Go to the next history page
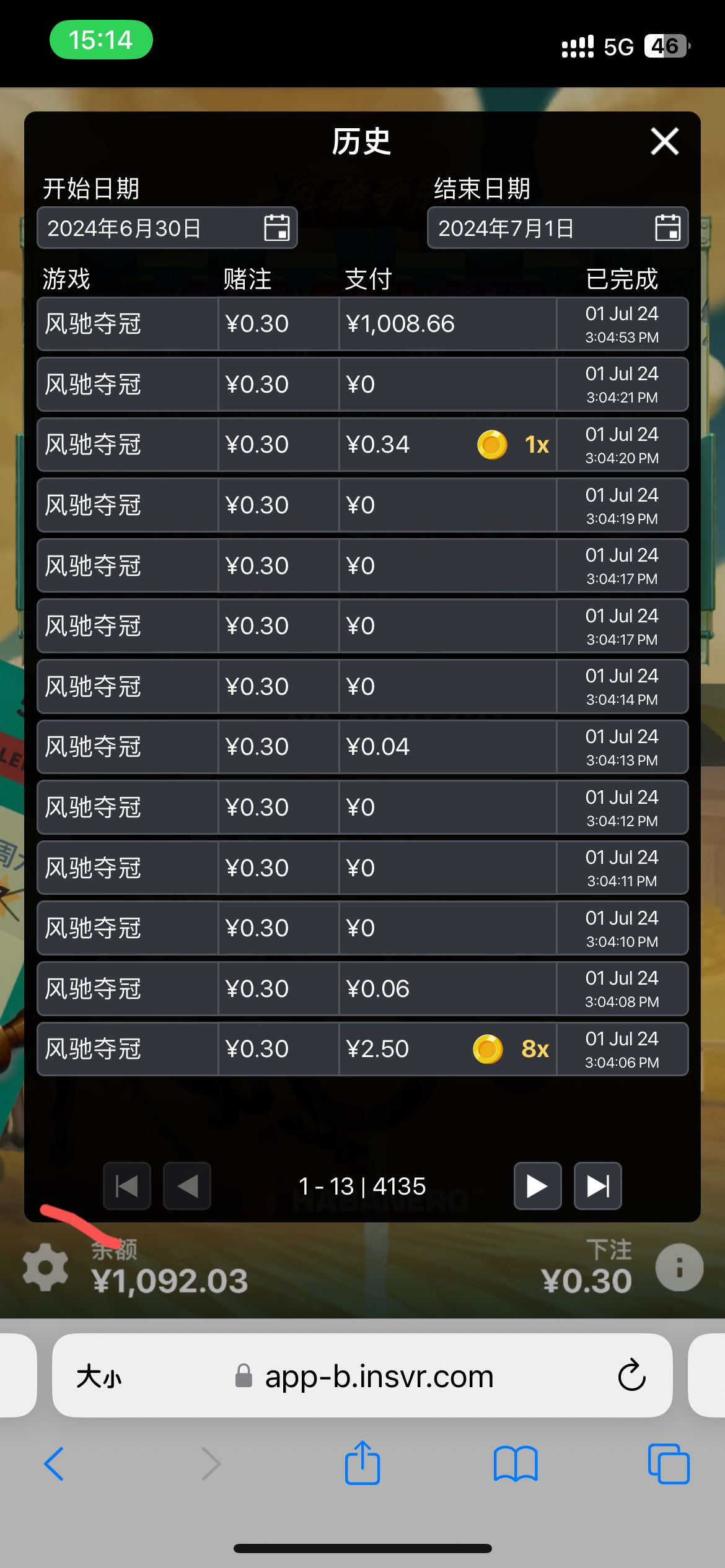The height and width of the screenshot is (1568, 725). point(537,1186)
